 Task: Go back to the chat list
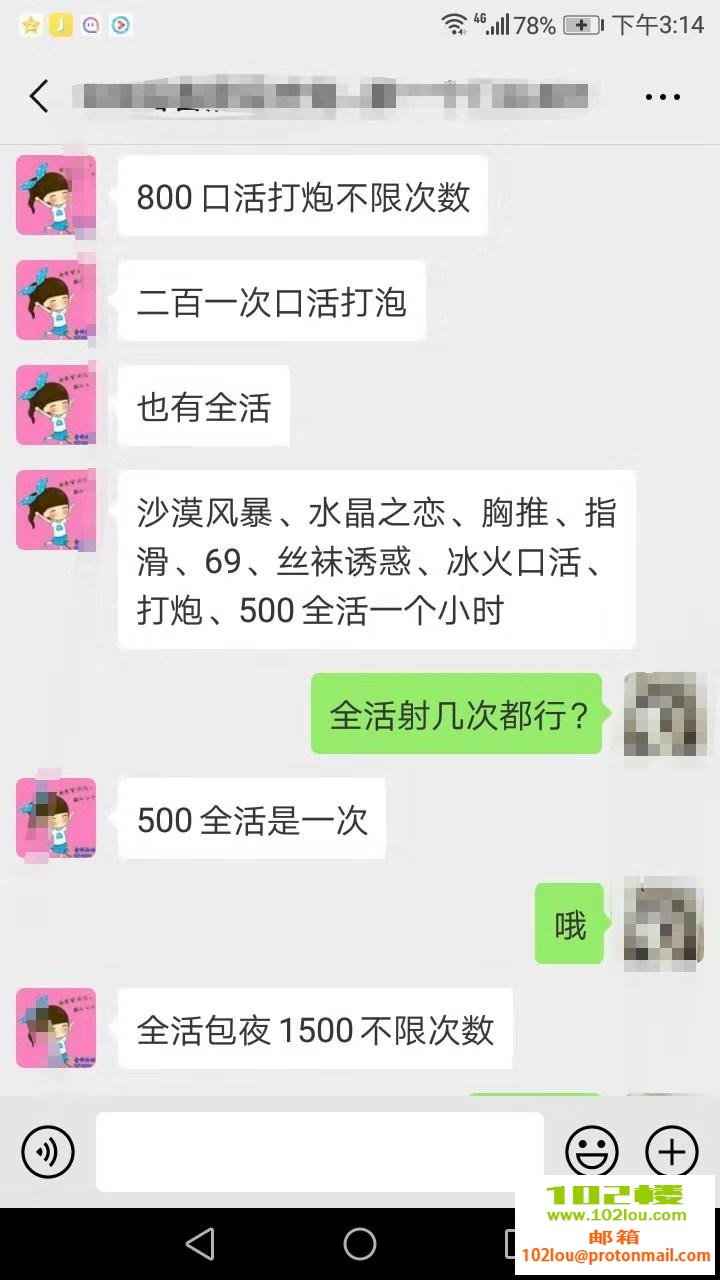coord(39,97)
